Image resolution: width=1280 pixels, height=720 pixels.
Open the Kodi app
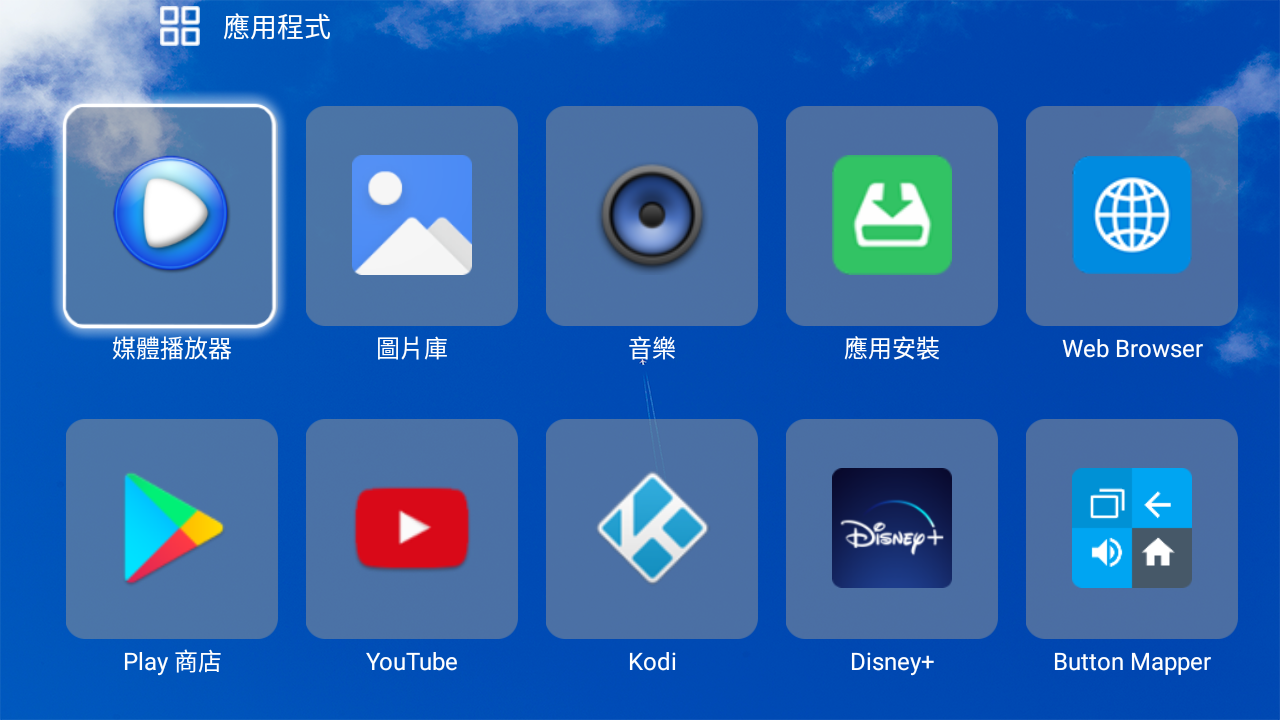pos(652,528)
